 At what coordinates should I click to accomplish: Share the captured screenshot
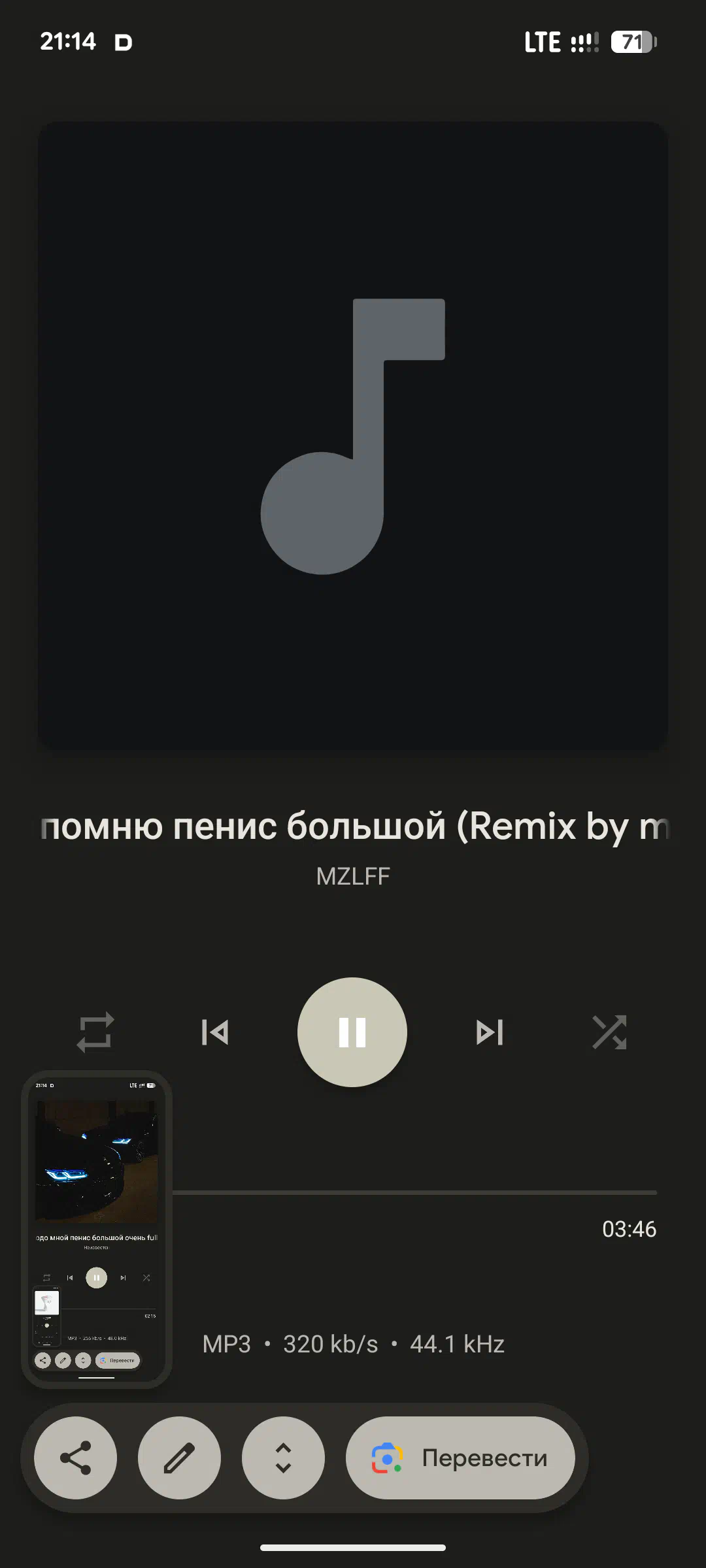75,1458
